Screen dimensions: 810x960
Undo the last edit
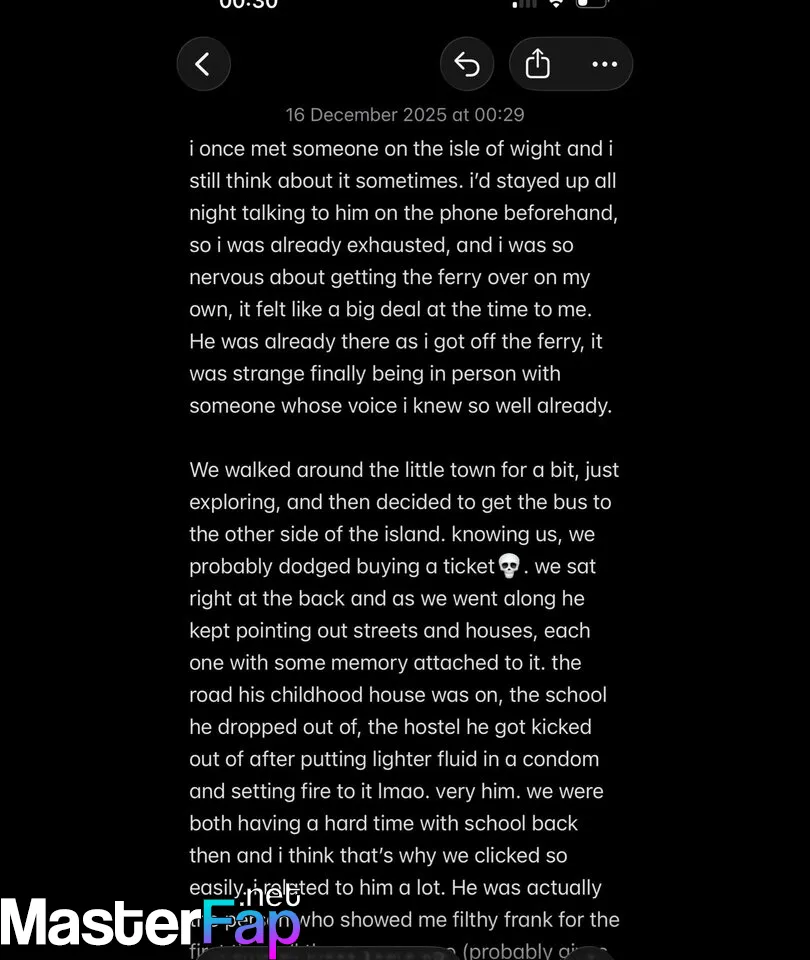467,65
